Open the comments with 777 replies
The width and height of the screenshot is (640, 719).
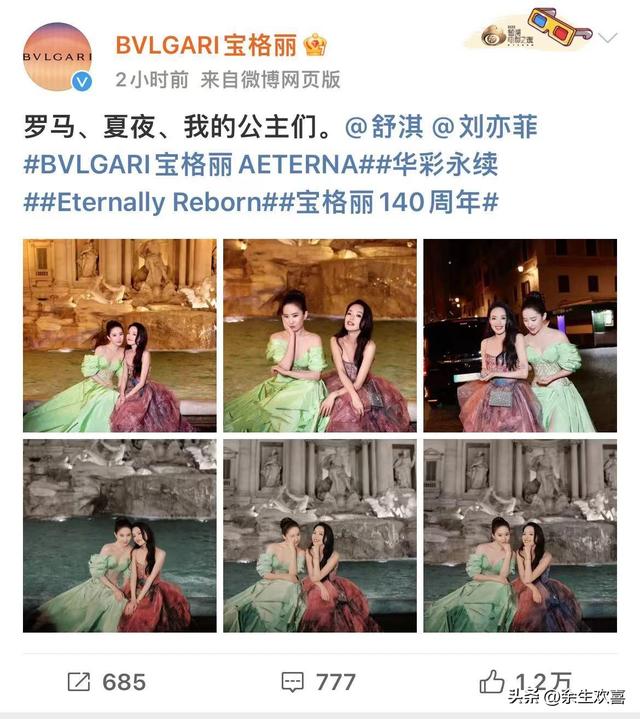coord(319,681)
